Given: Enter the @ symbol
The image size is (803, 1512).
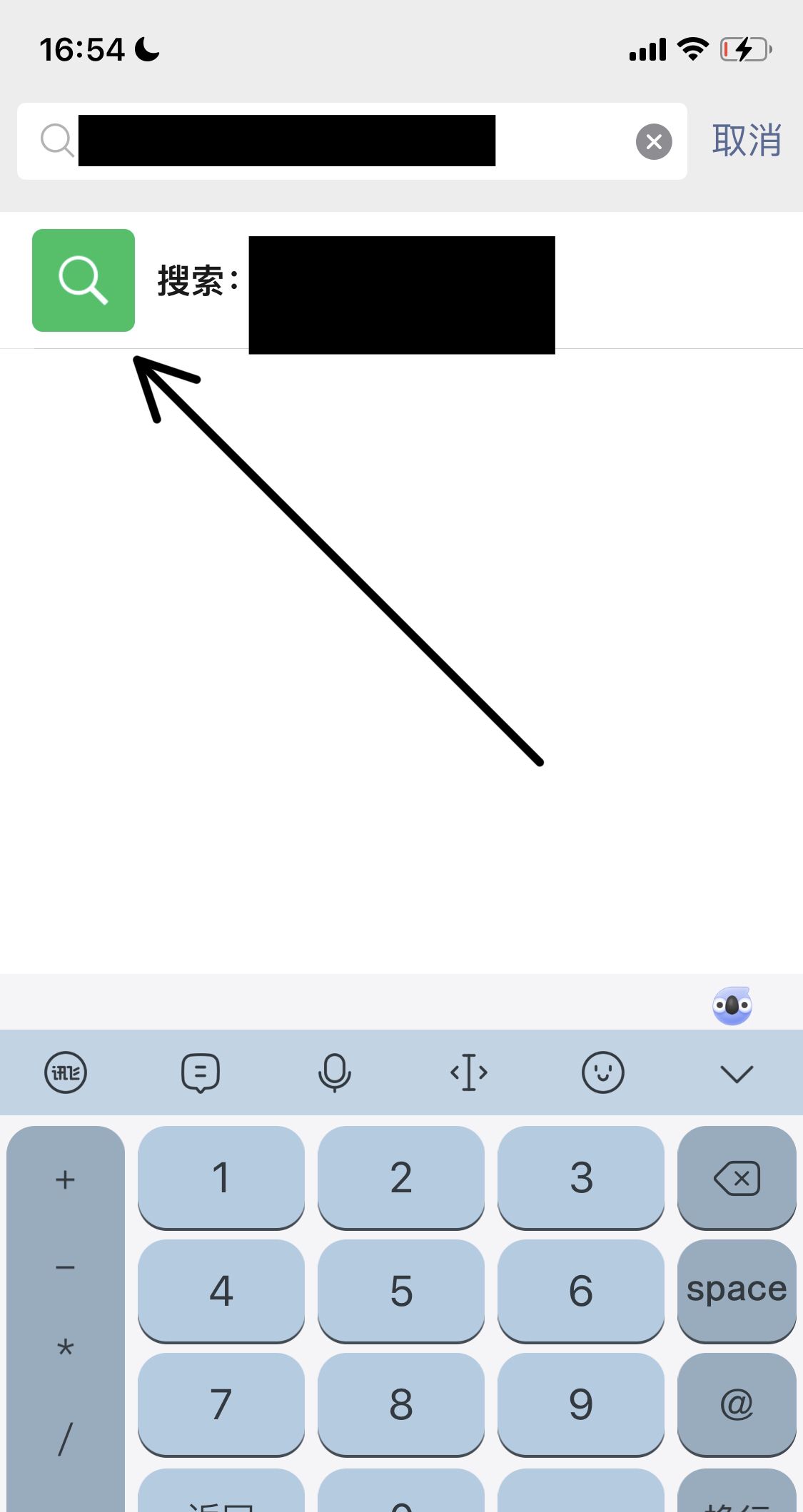Looking at the screenshot, I should click(737, 1404).
